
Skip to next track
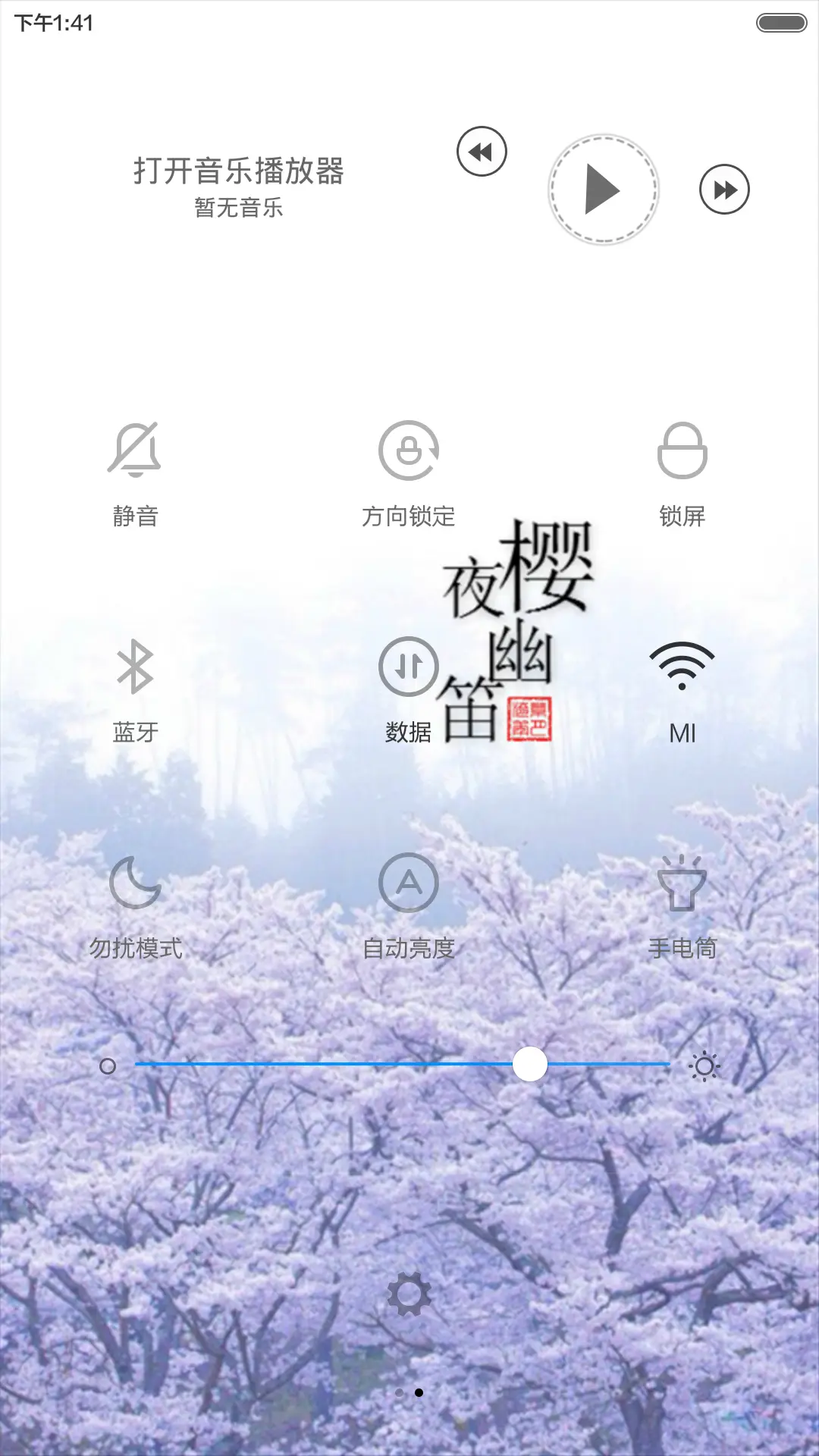point(723,189)
